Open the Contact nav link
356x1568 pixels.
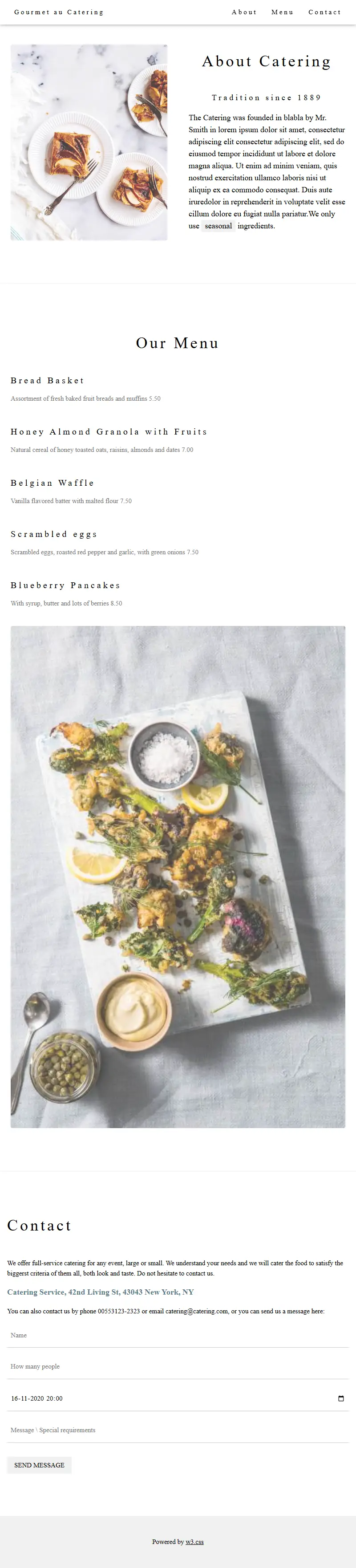324,12
